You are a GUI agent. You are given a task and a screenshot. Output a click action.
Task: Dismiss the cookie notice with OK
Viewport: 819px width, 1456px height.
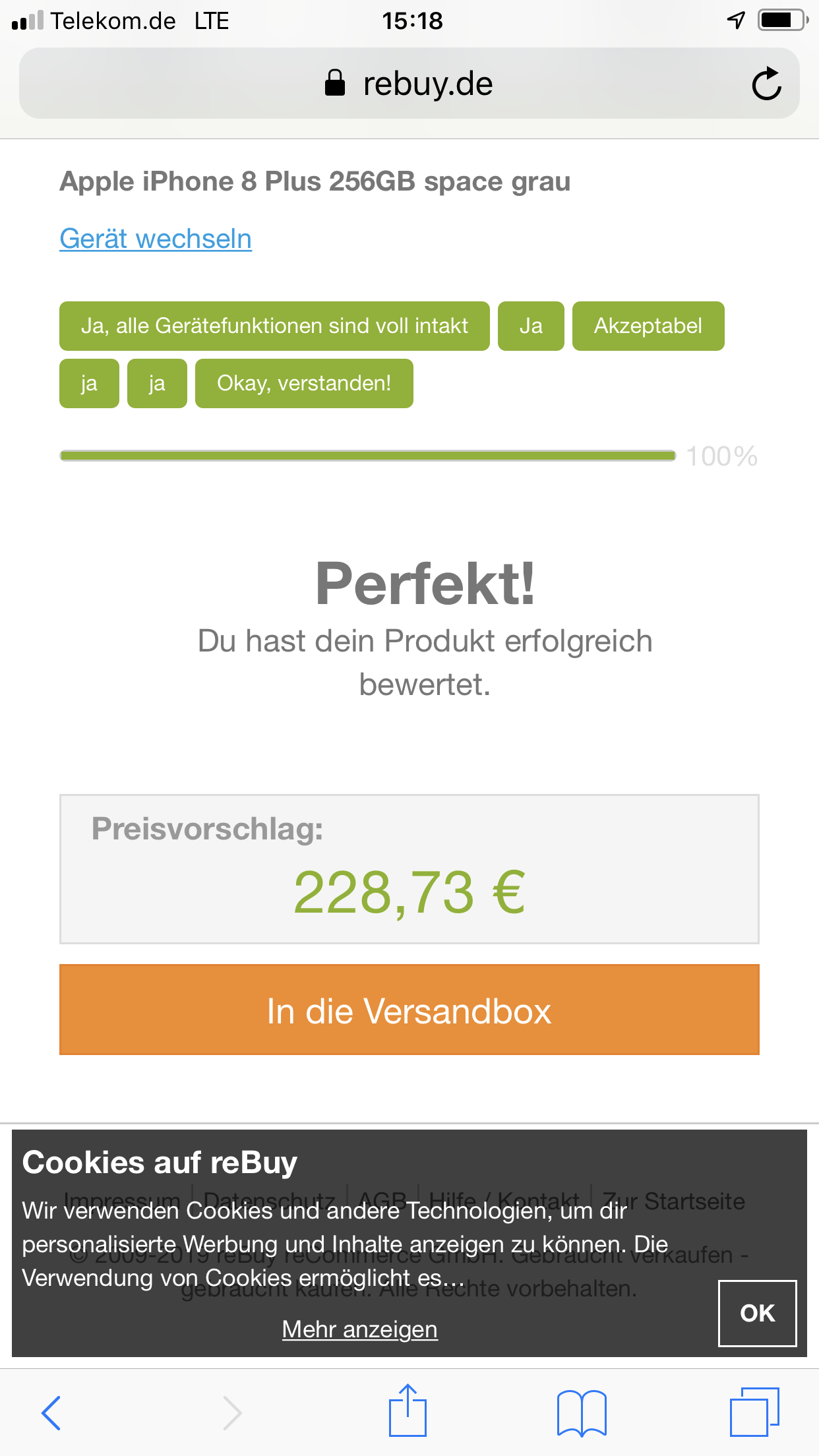tap(757, 1313)
